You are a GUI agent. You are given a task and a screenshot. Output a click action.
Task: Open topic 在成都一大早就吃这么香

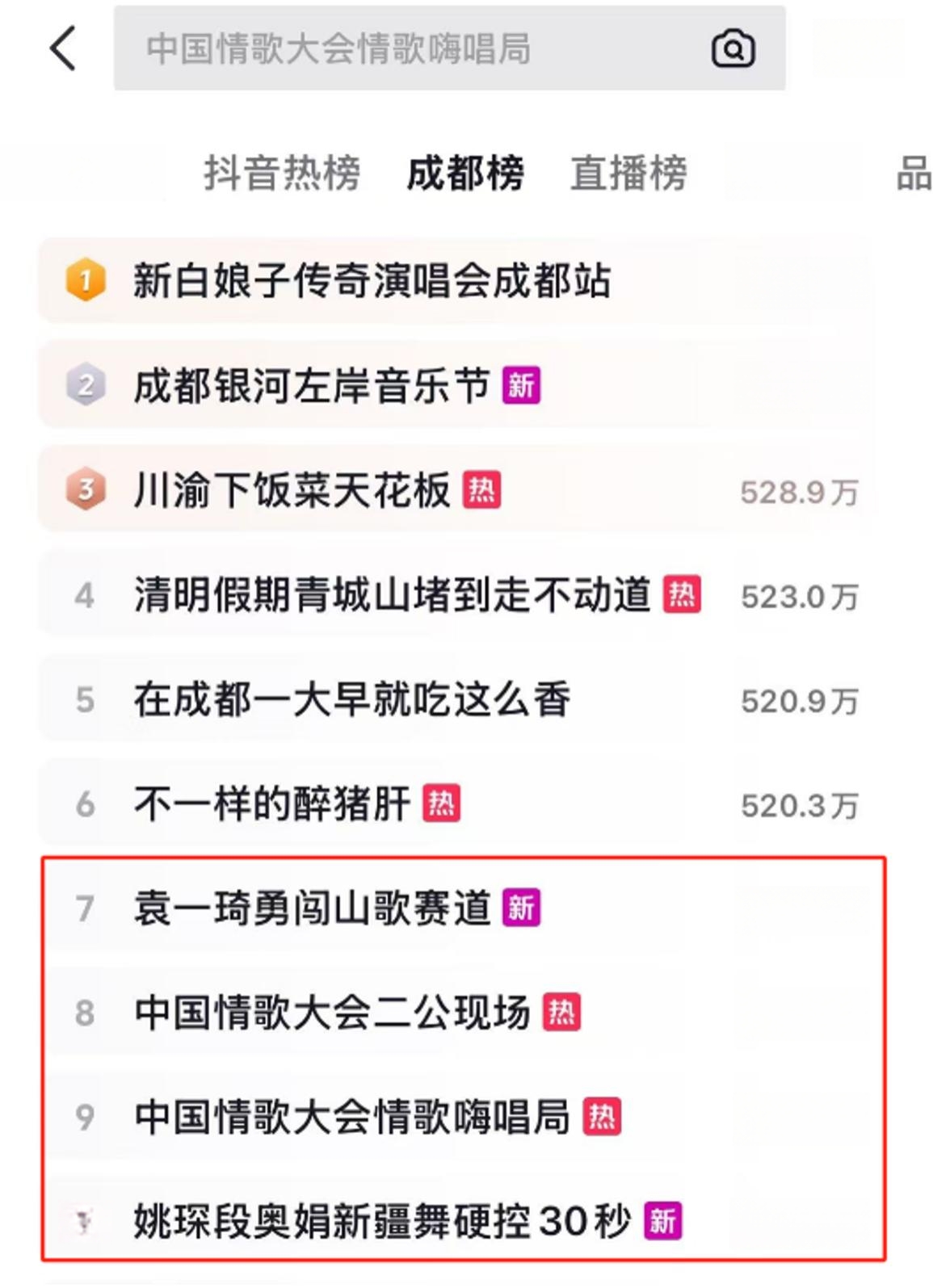click(352, 699)
